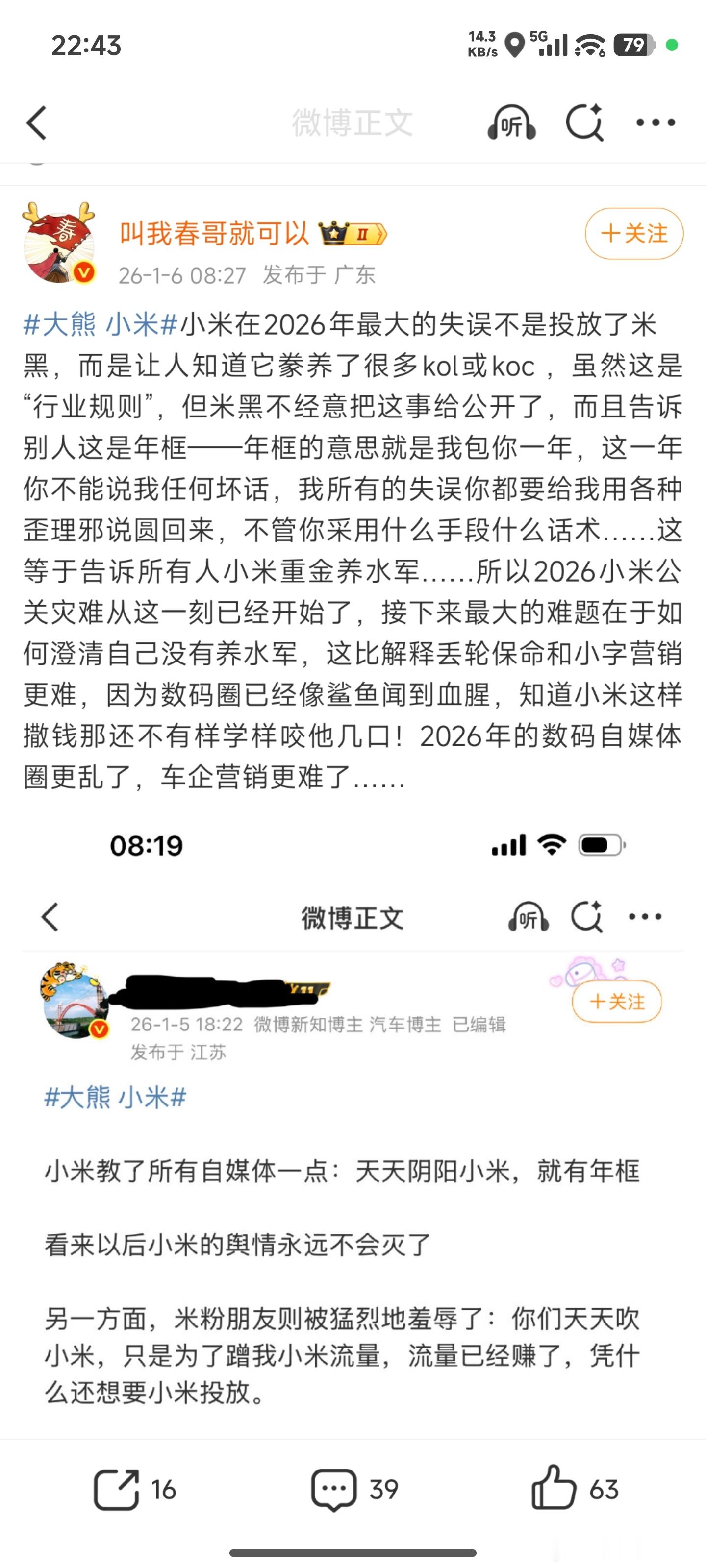The image size is (706, 1568).
Task: Tap the refresh icon in the top bar
Action: pyautogui.click(x=584, y=122)
